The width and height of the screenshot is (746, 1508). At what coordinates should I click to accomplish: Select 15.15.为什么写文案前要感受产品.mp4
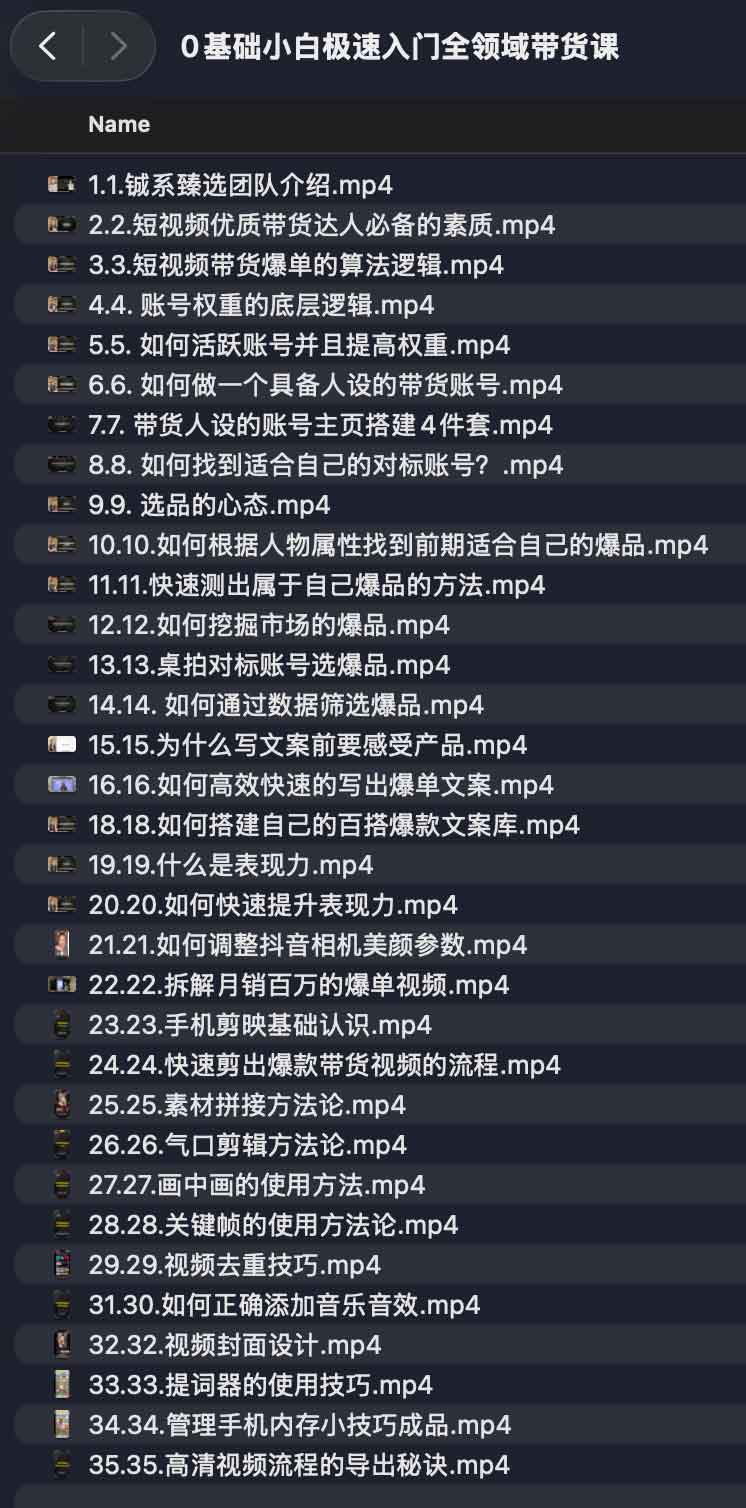click(x=307, y=745)
